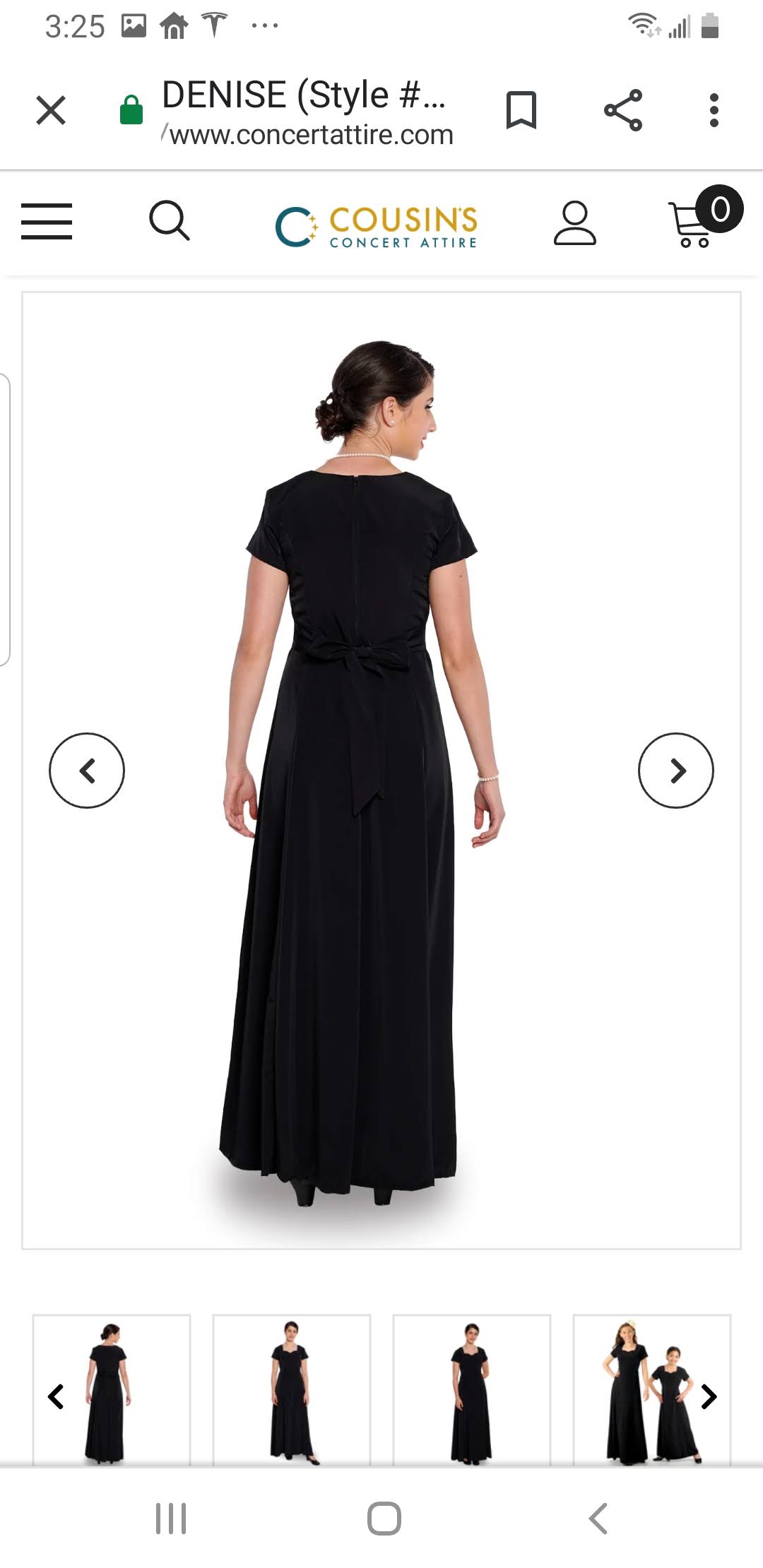The width and height of the screenshot is (763, 1568).
Task: Move thumbnail strip to the left
Action: click(x=56, y=1396)
